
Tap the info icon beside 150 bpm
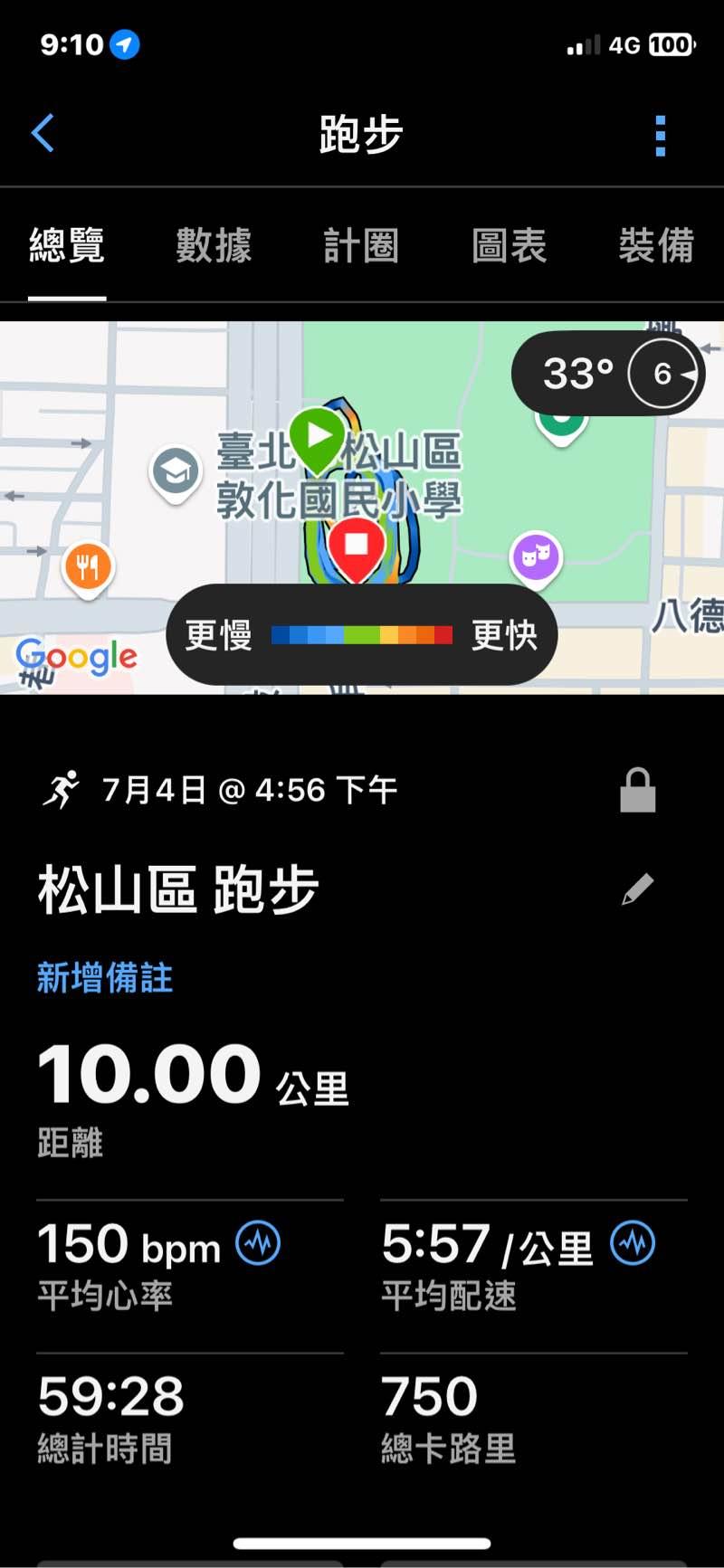pyautogui.click(x=259, y=1243)
